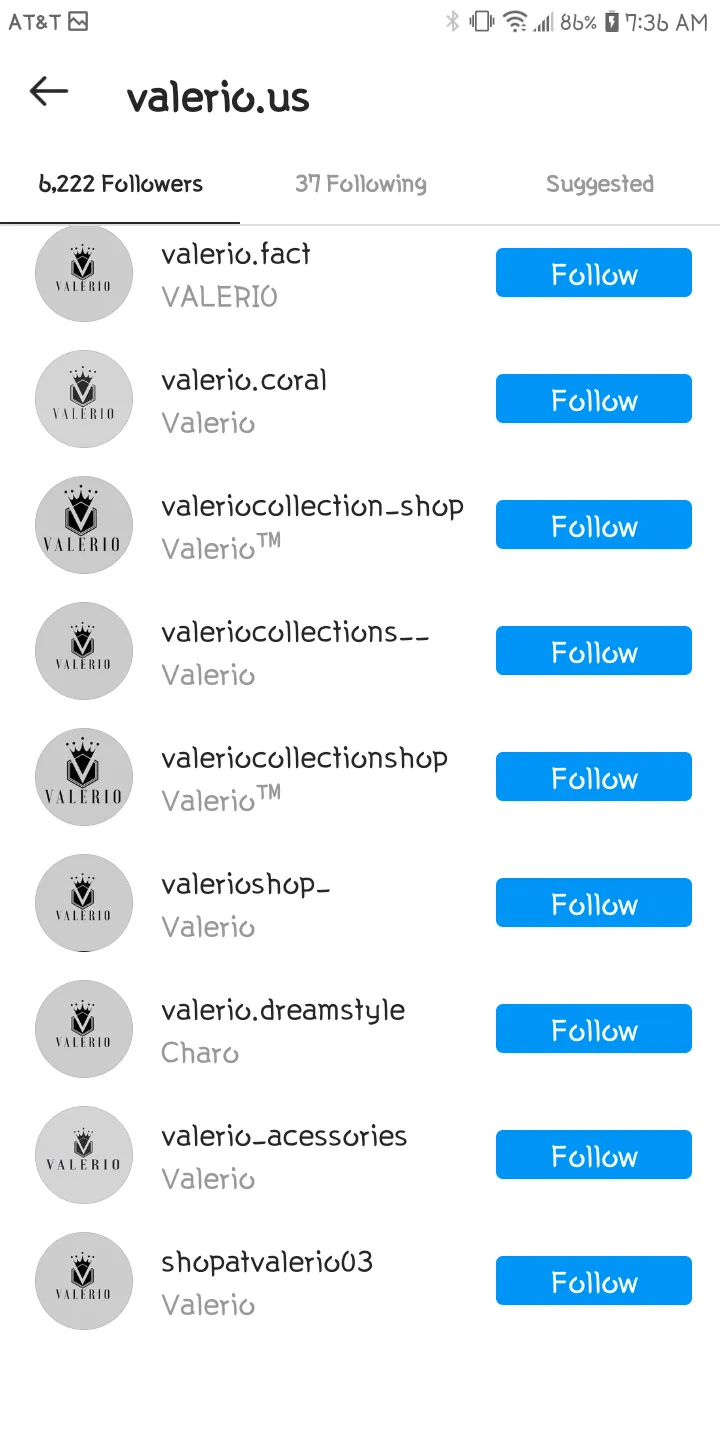Image resolution: width=720 pixels, height=1440 pixels.
Task: View the valerio.dreamstyle profile name
Action: click(283, 1011)
